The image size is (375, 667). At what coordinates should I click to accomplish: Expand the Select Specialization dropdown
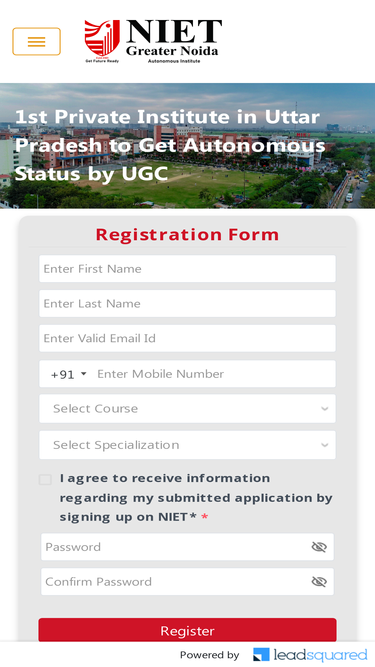pyautogui.click(x=188, y=445)
